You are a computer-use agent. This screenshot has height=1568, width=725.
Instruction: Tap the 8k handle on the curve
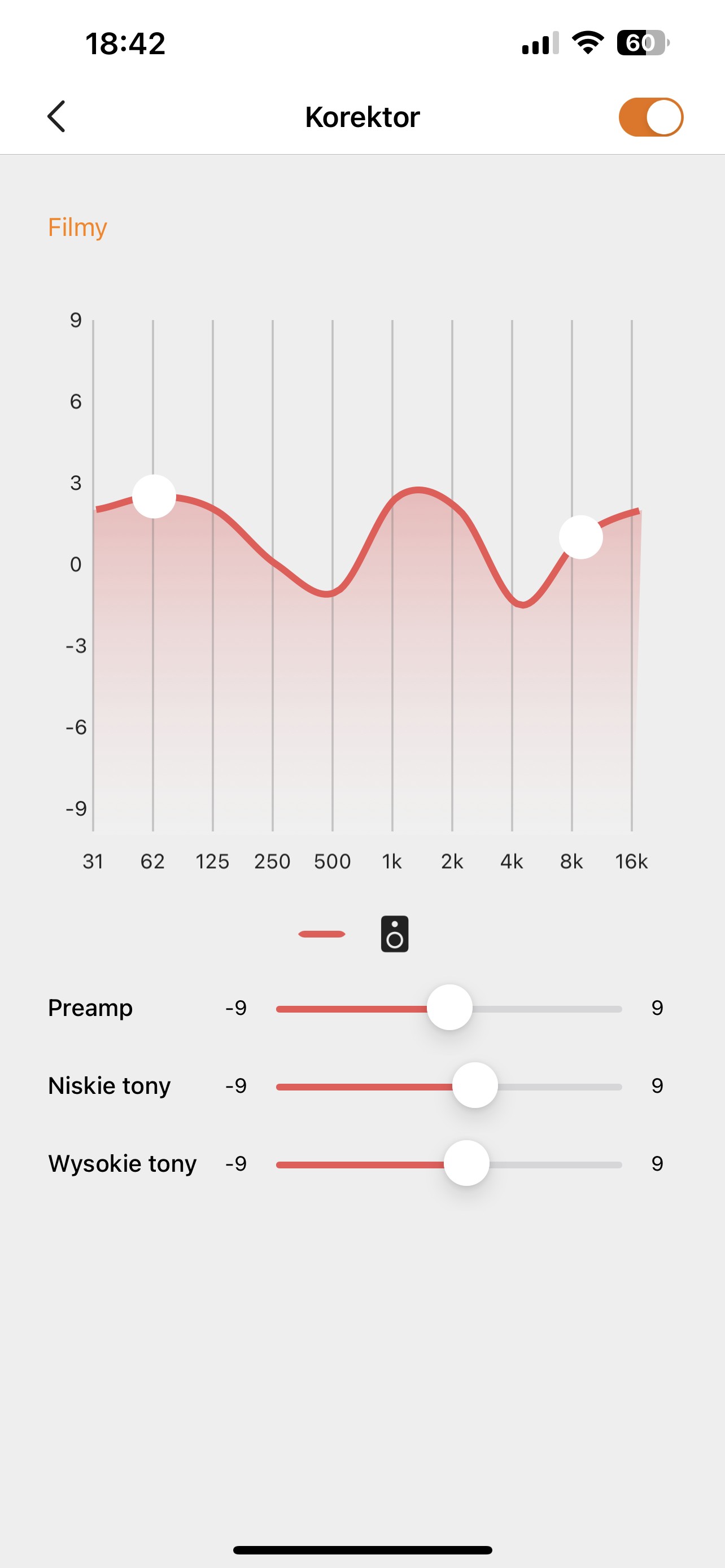(x=580, y=537)
